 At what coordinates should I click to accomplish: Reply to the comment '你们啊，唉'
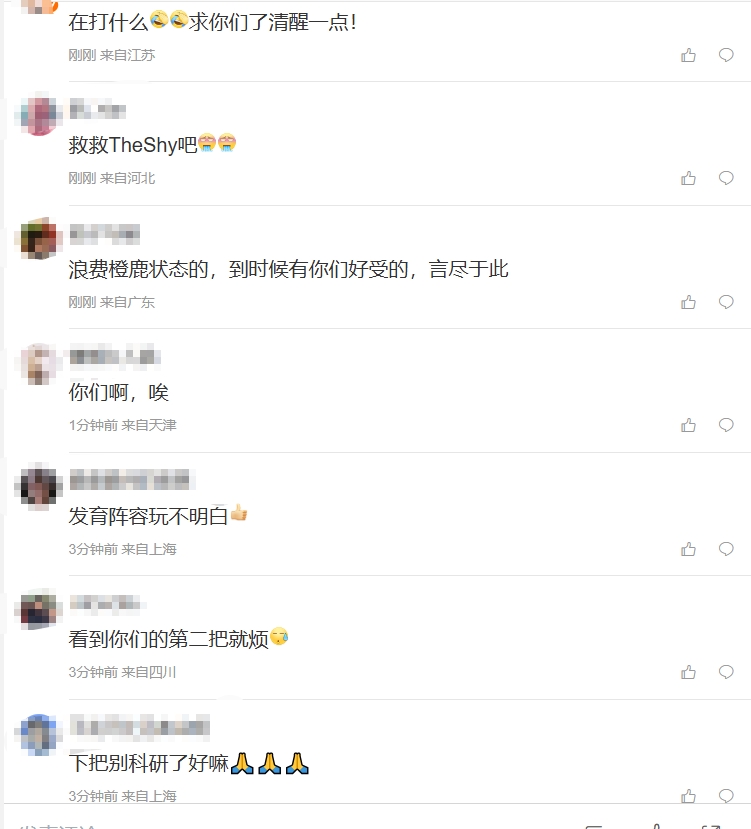pyautogui.click(x=726, y=425)
